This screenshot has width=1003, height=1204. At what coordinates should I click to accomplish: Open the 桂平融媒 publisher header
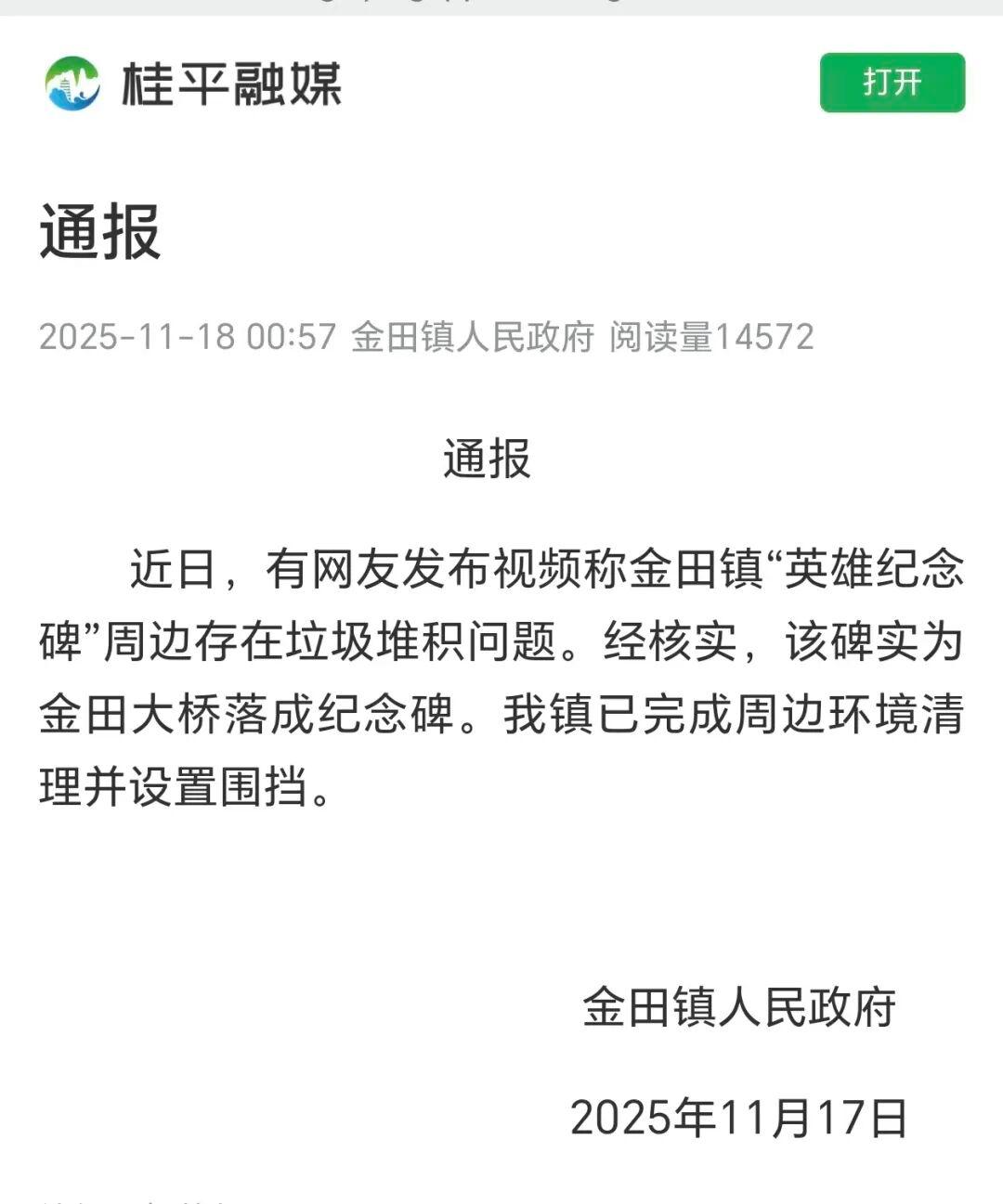pos(195,84)
